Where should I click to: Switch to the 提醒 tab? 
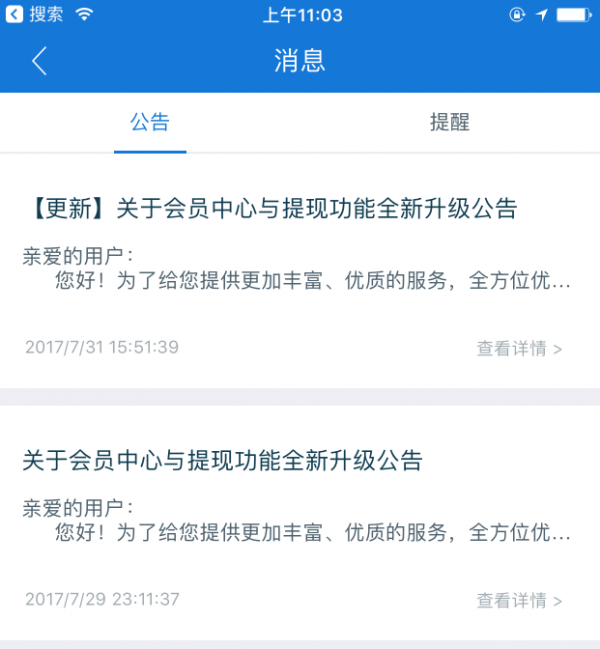click(x=449, y=123)
